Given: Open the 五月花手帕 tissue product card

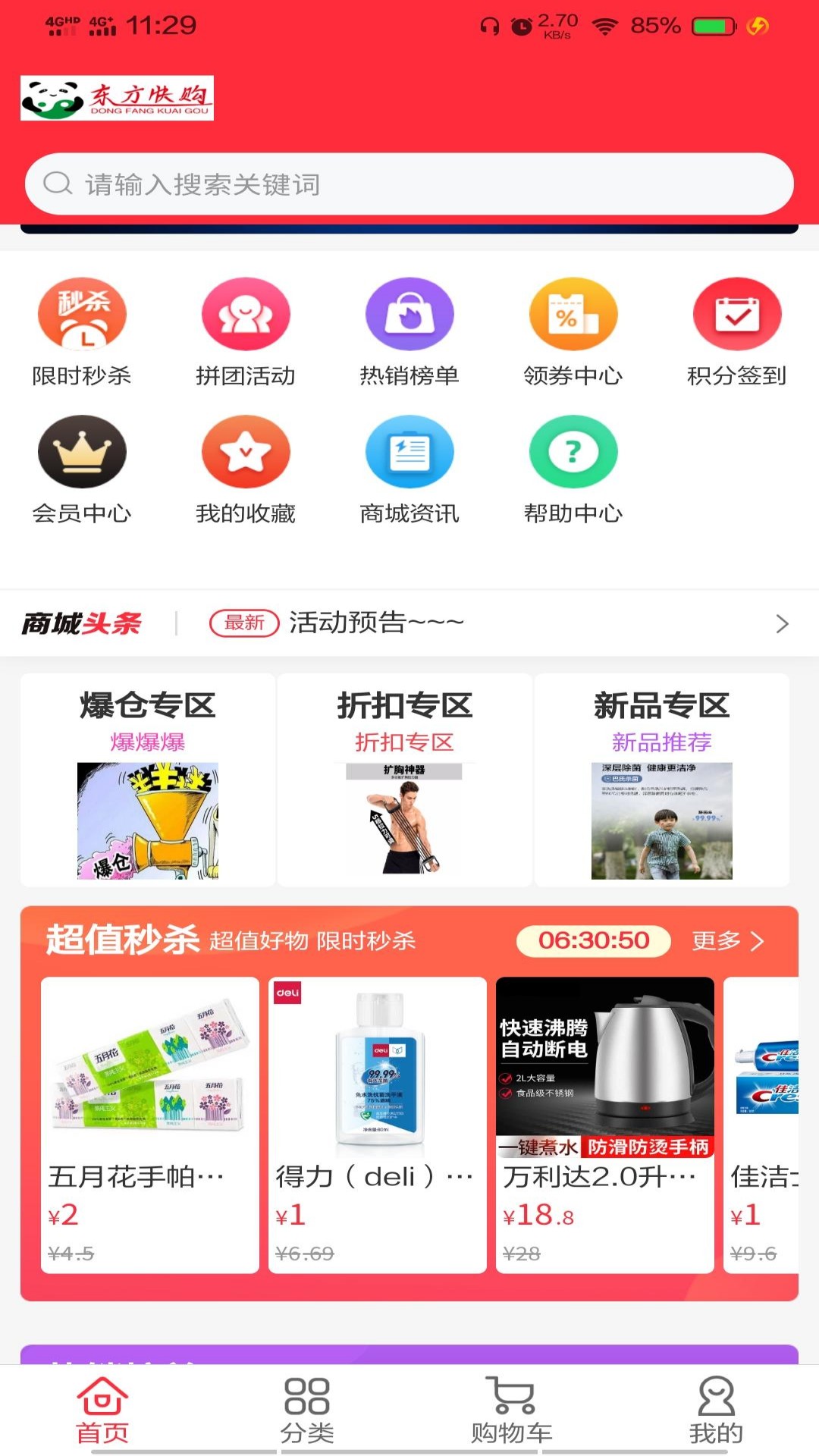Looking at the screenshot, I should pyautogui.click(x=150, y=1125).
